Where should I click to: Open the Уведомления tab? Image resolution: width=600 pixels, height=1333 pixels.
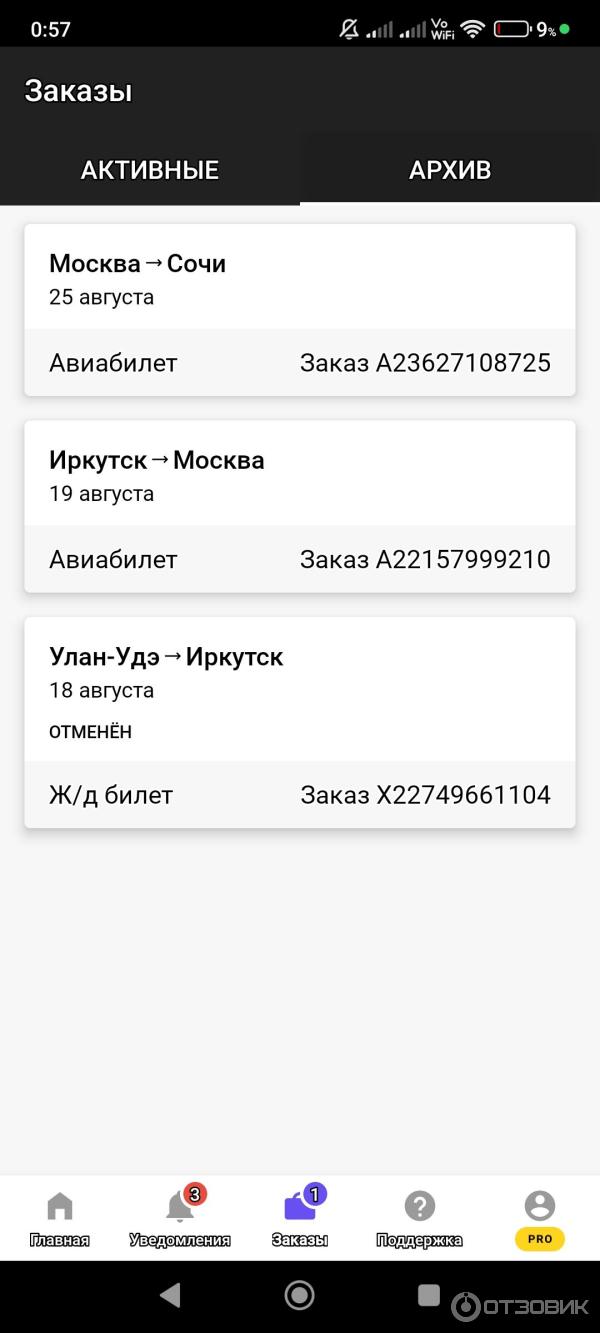click(180, 1218)
